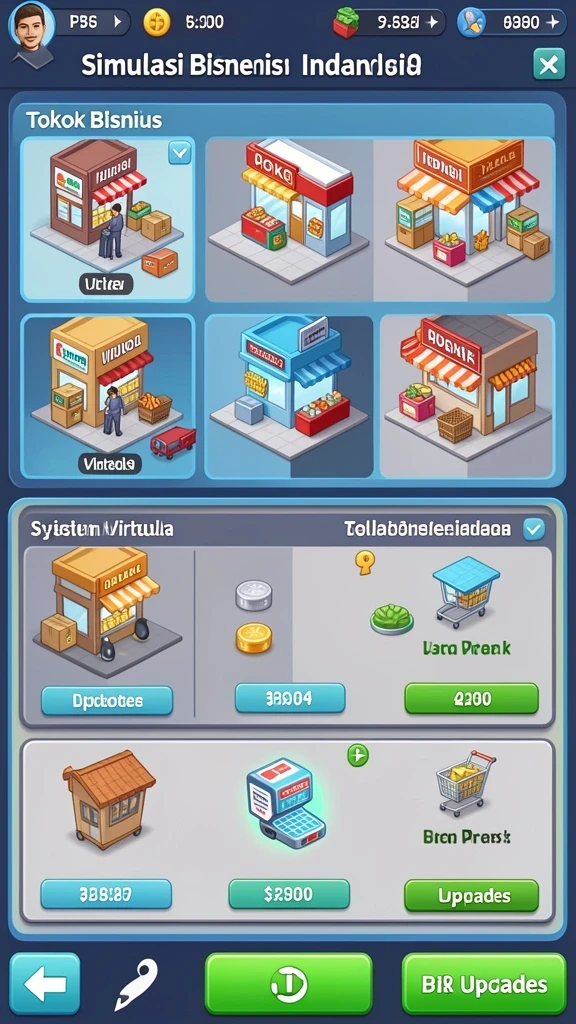Viewport: 576px width, 1024px height.
Task: Open the wrench tools icon
Action: (x=136, y=984)
